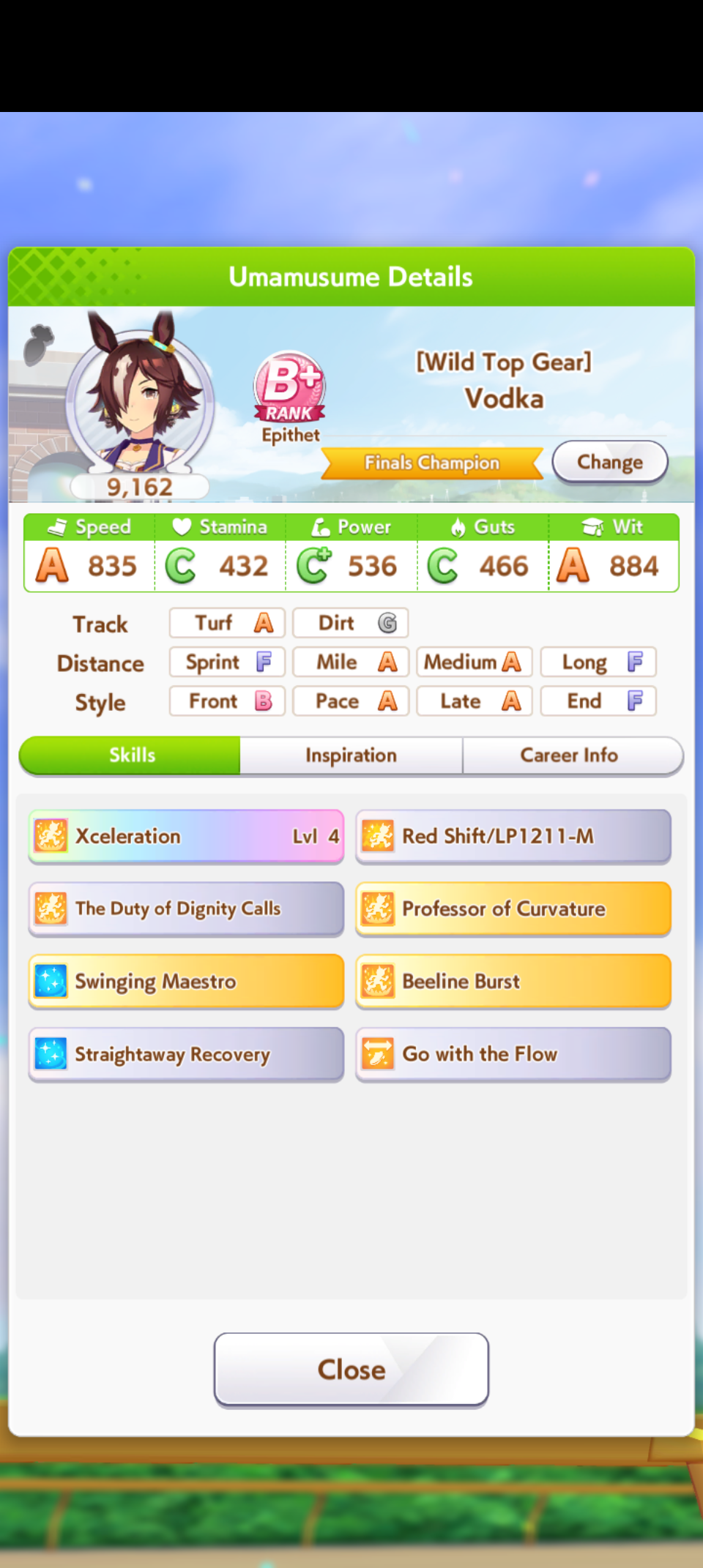Open the Swinging Maestro skill info
703x1568 pixels.
pos(186,981)
